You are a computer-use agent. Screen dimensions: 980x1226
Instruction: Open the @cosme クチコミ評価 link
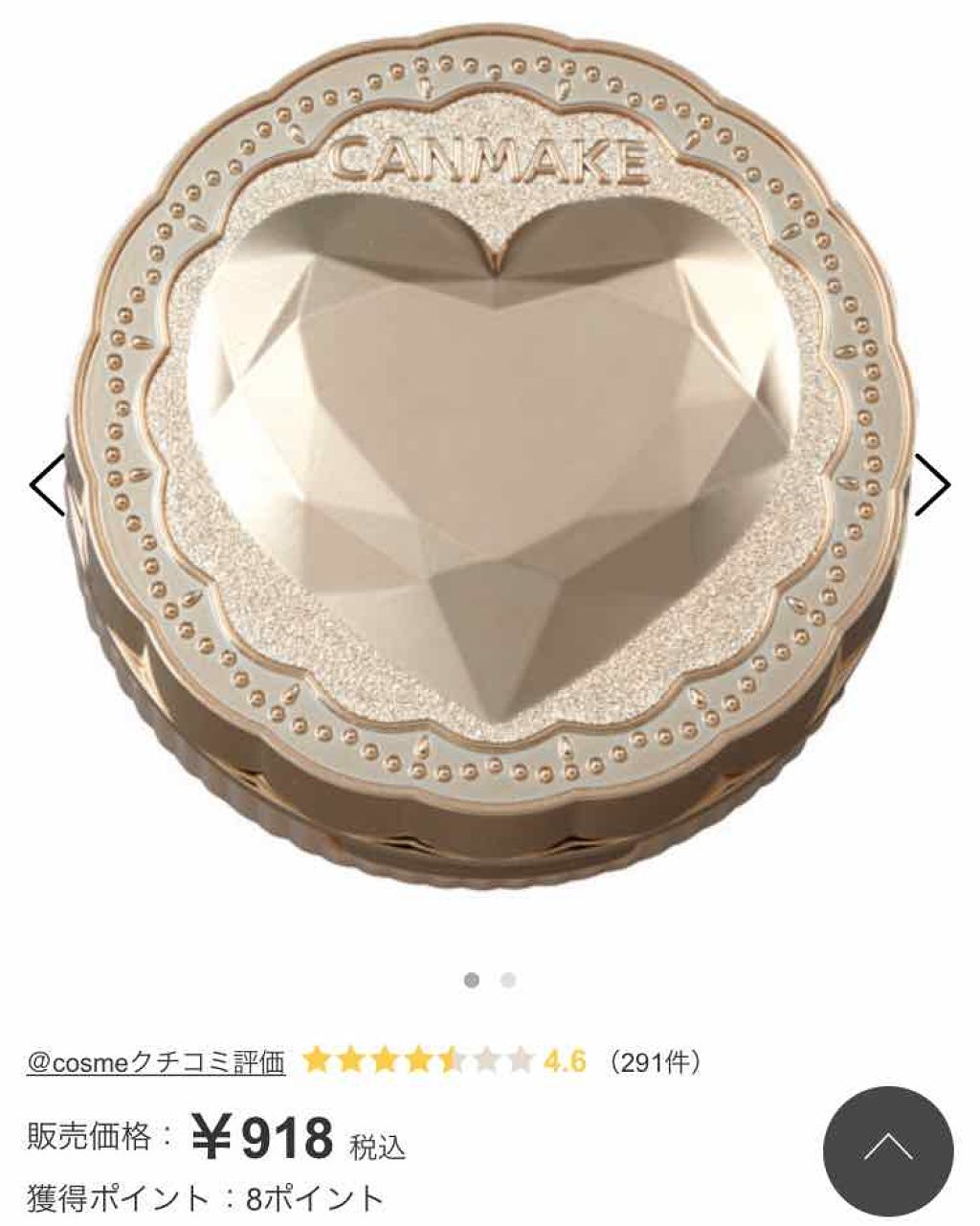pos(156,1061)
